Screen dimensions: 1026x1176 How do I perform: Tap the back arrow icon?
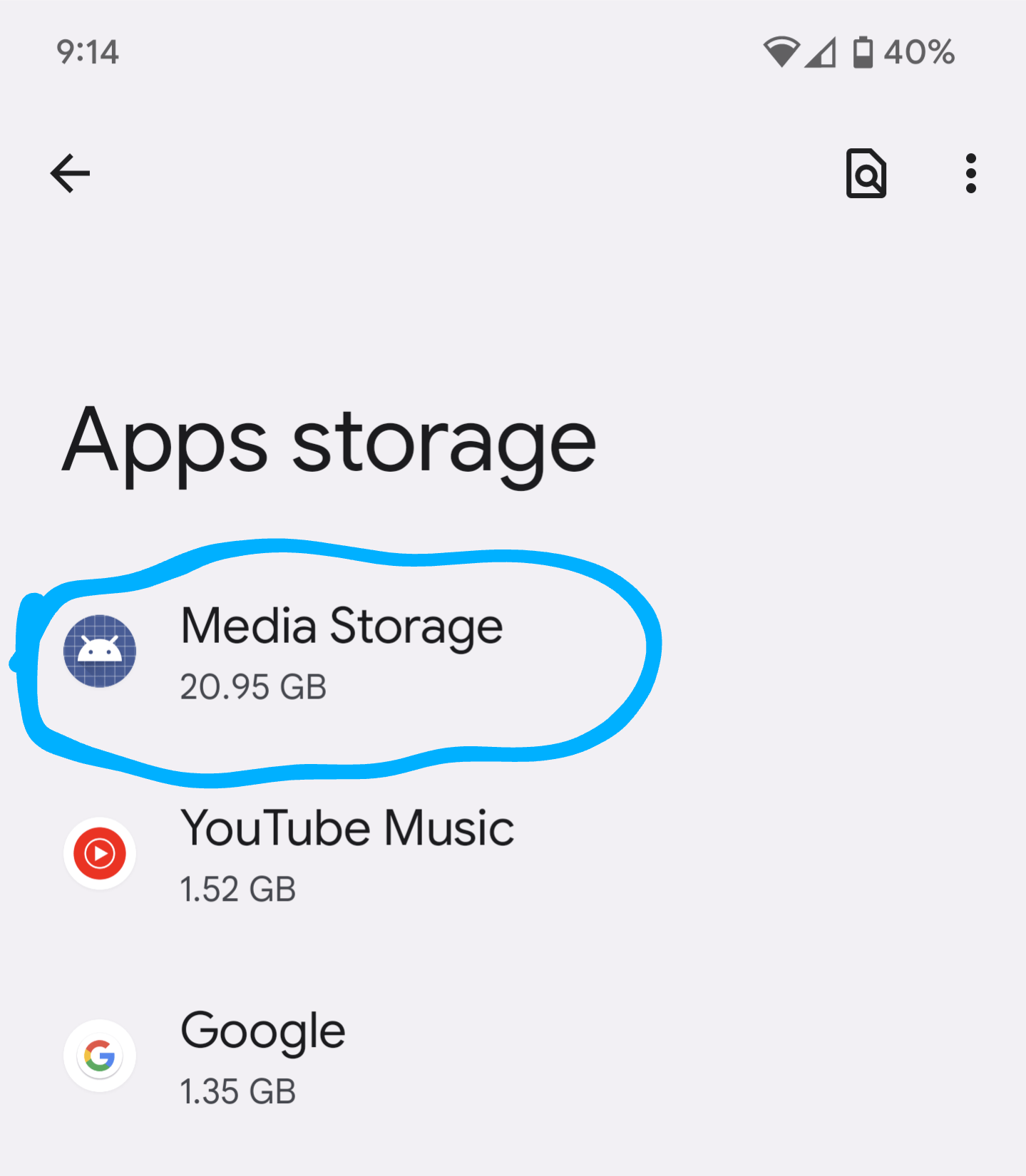pyautogui.click(x=69, y=172)
